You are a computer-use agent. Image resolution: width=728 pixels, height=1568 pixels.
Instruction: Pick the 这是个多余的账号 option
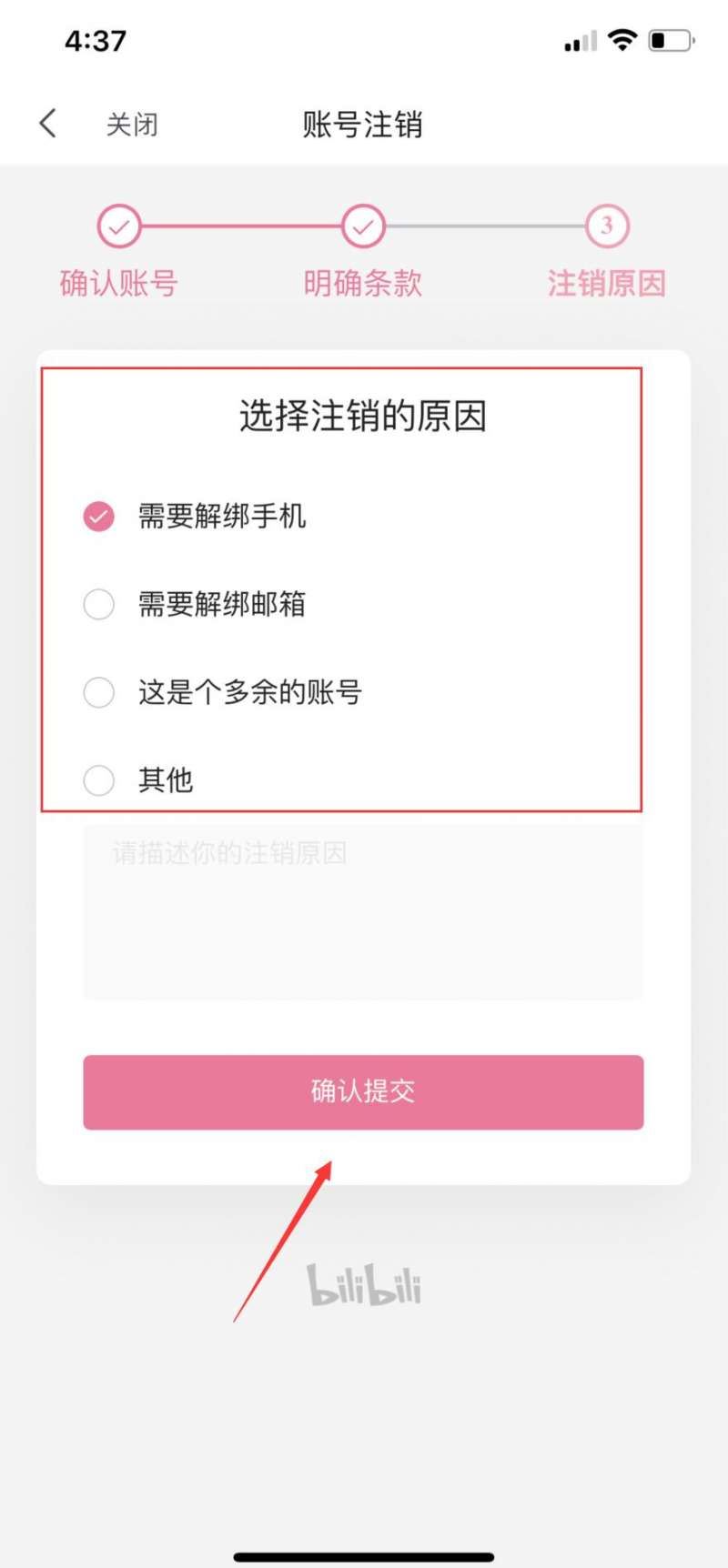[x=223, y=692]
